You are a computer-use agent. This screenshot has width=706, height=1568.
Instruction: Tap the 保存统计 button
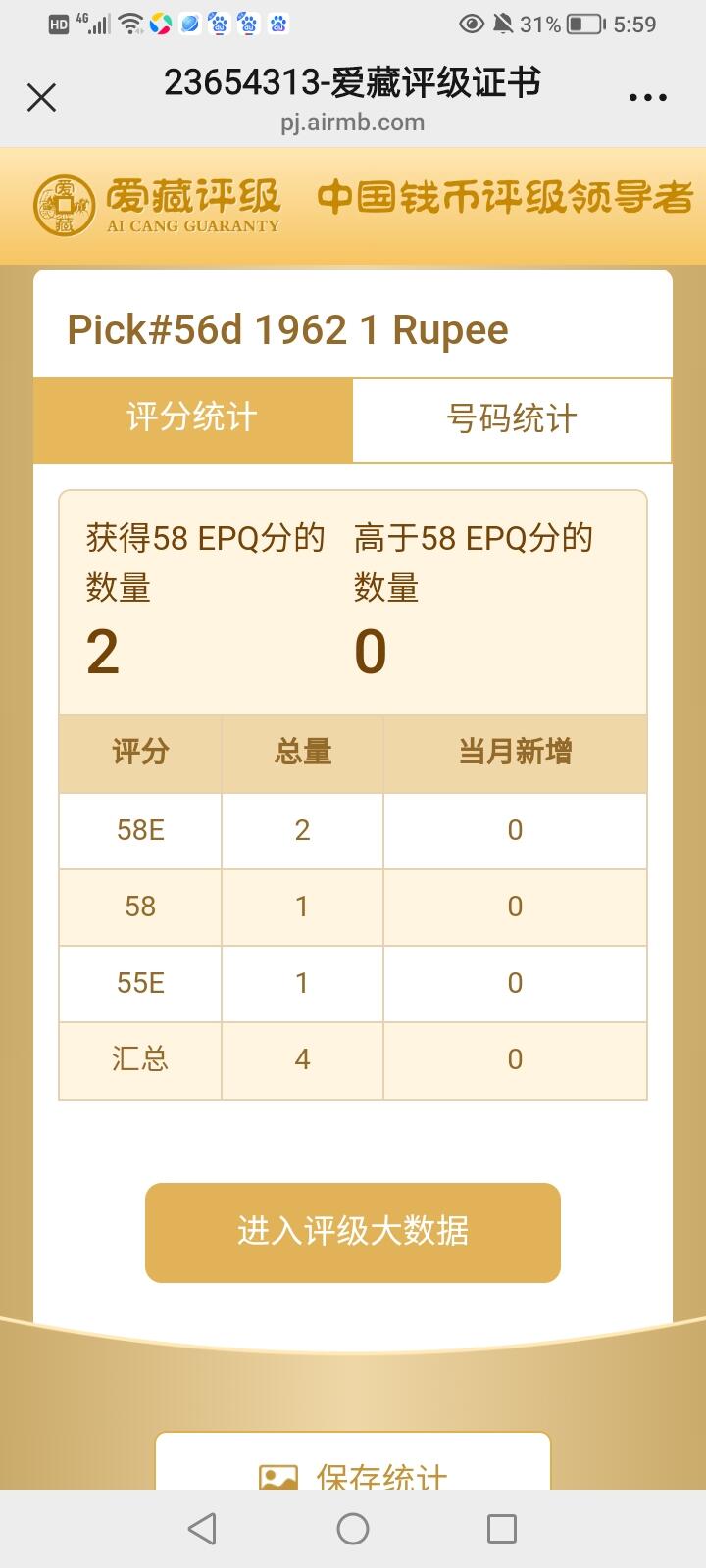(x=353, y=1468)
